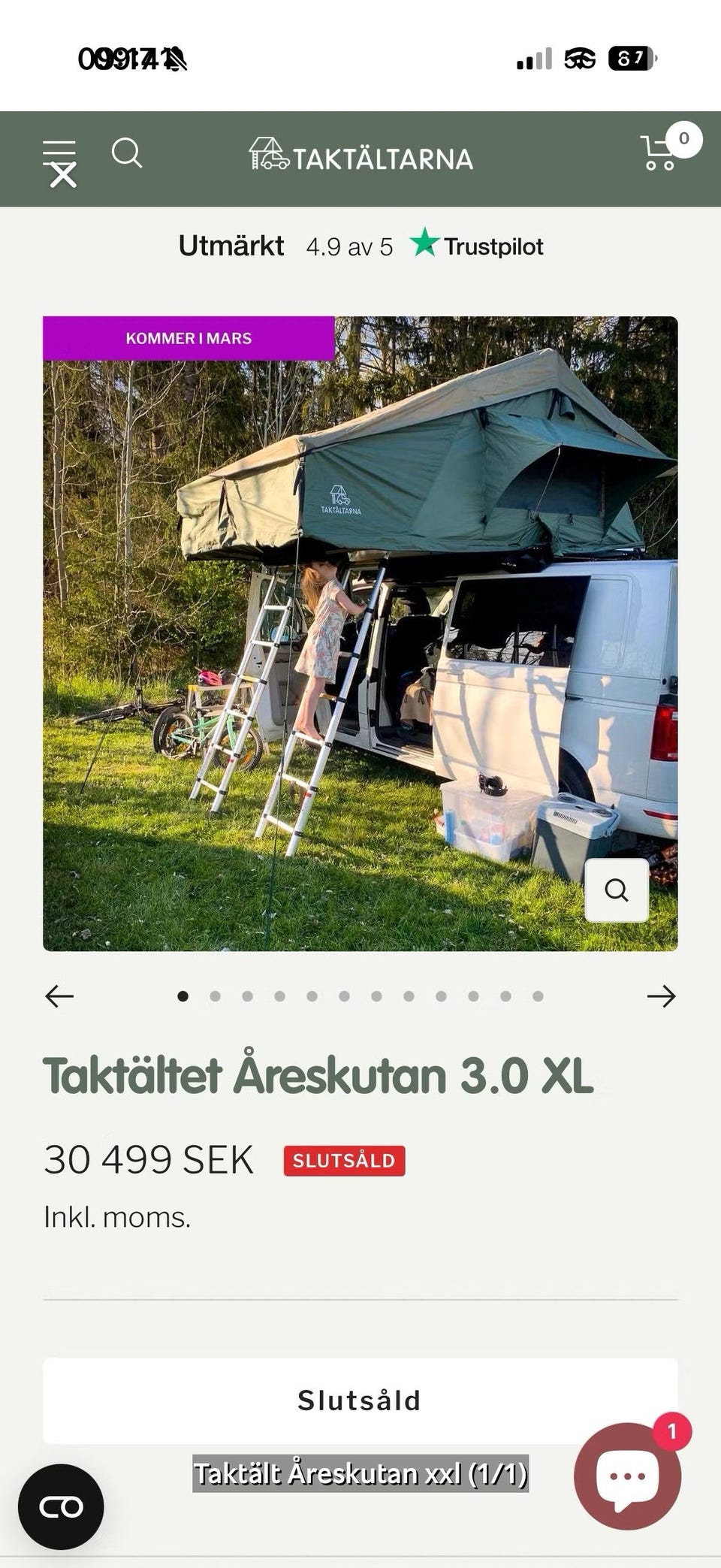Go back to previous product image

click(59, 995)
